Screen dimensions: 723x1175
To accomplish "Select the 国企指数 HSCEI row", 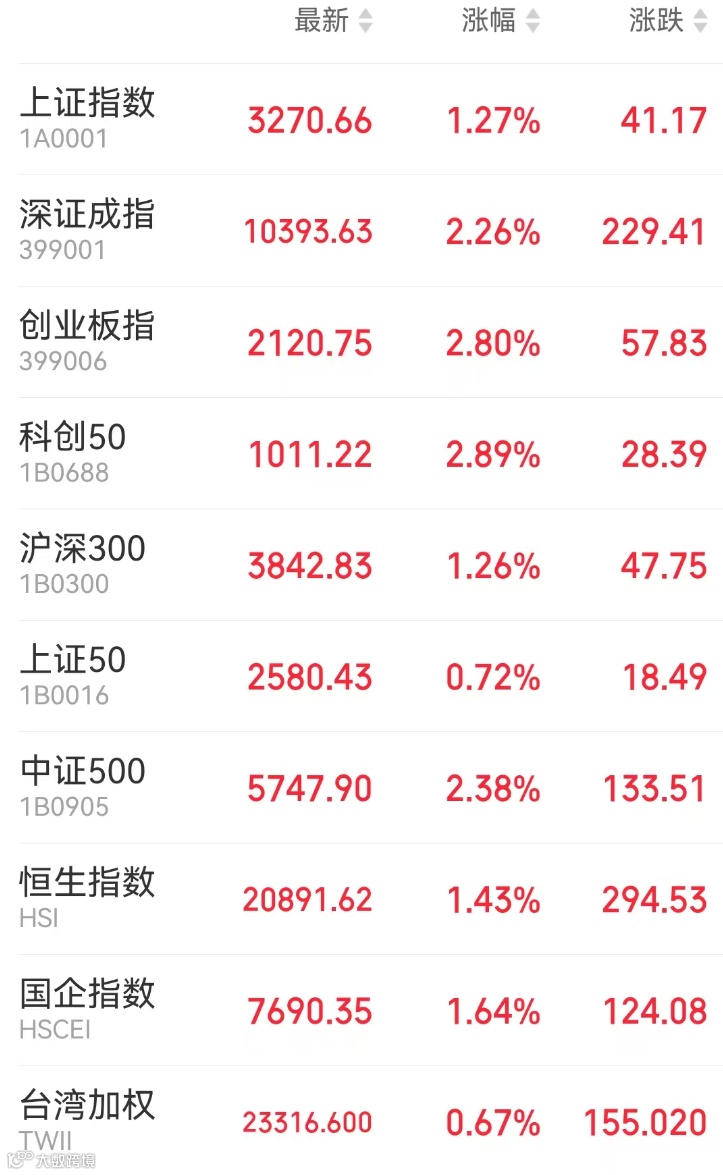I will tap(370, 1010).
